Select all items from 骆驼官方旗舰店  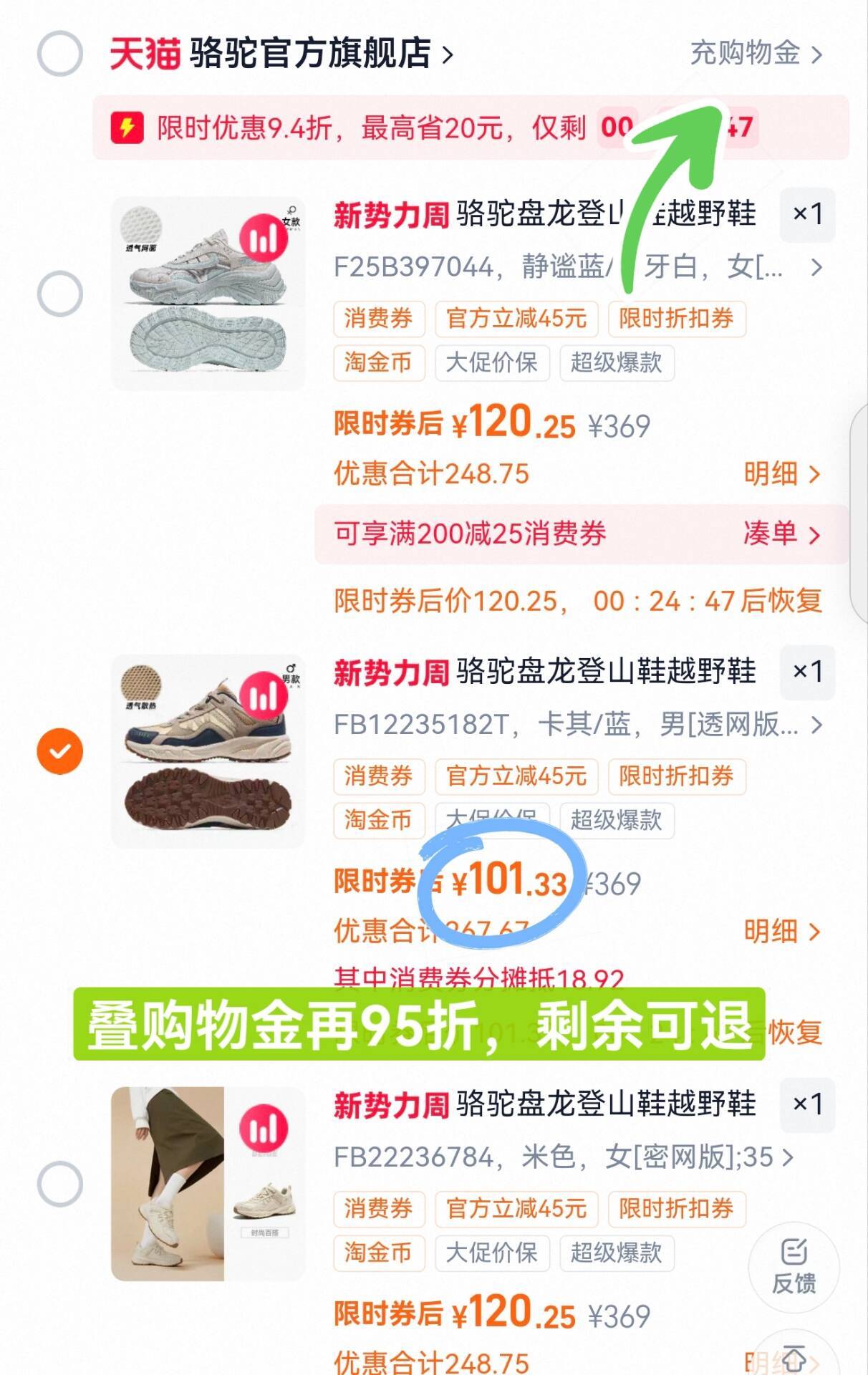(59, 54)
